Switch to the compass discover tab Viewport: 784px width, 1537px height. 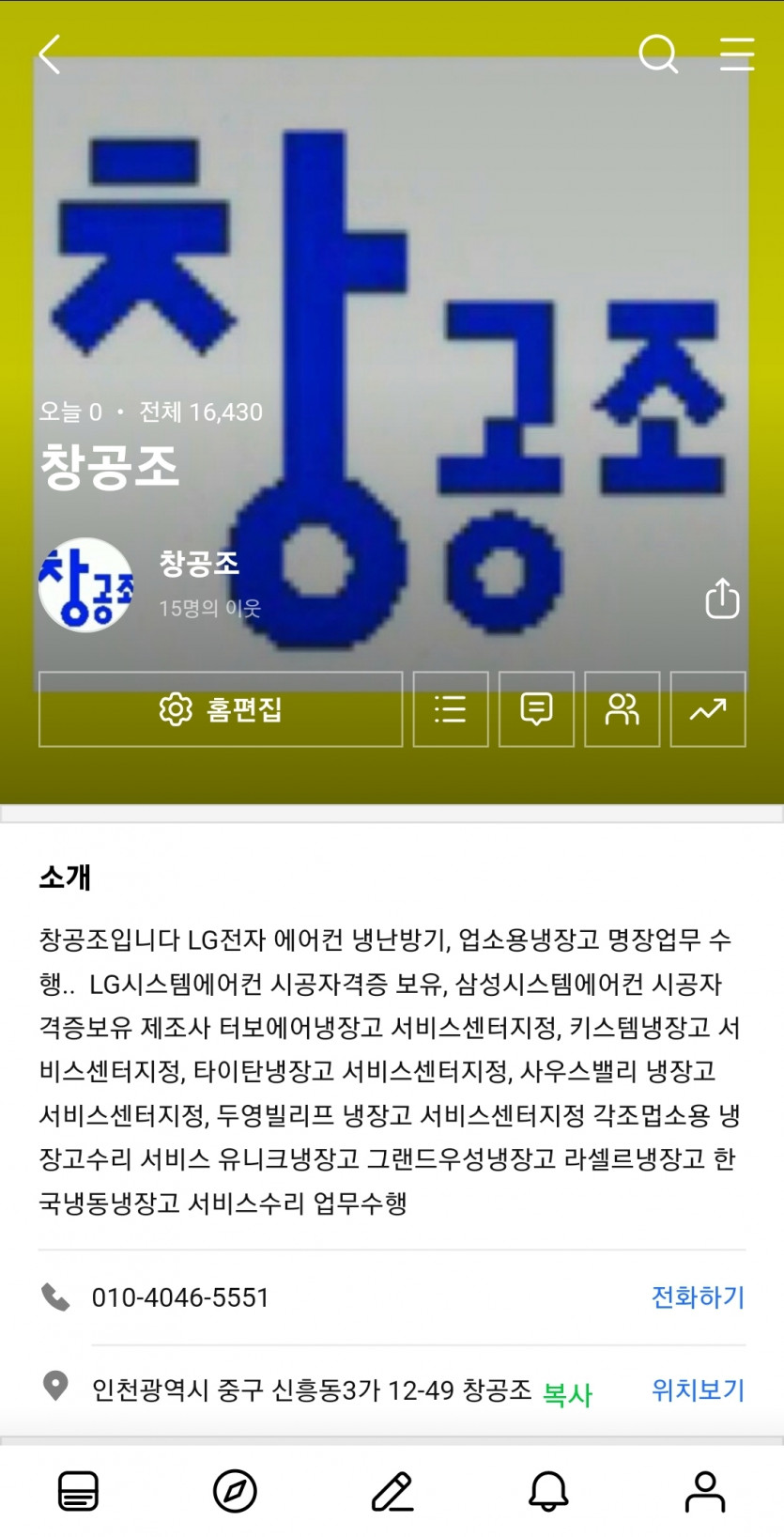pos(235,1491)
